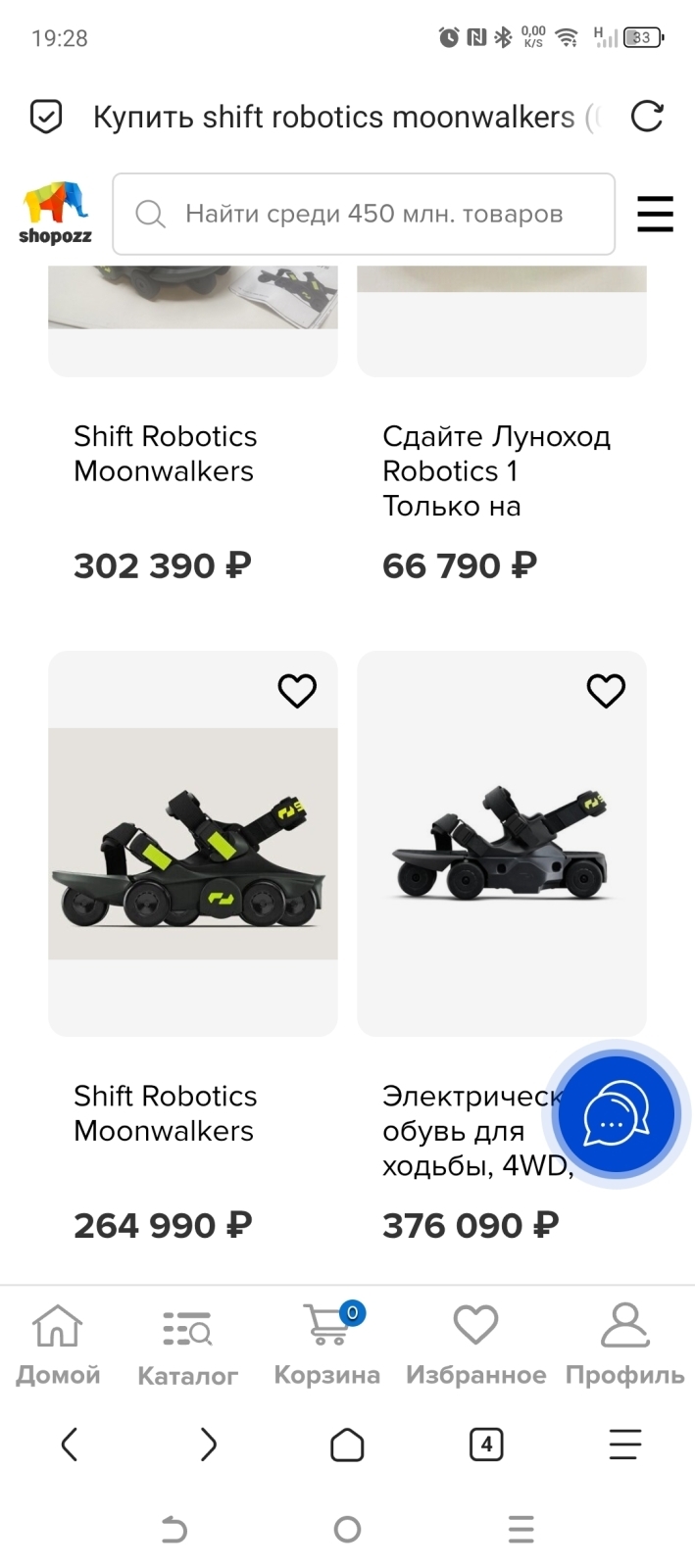The image size is (695, 1568).
Task: View the Корзина cart
Action: [x=326, y=1345]
